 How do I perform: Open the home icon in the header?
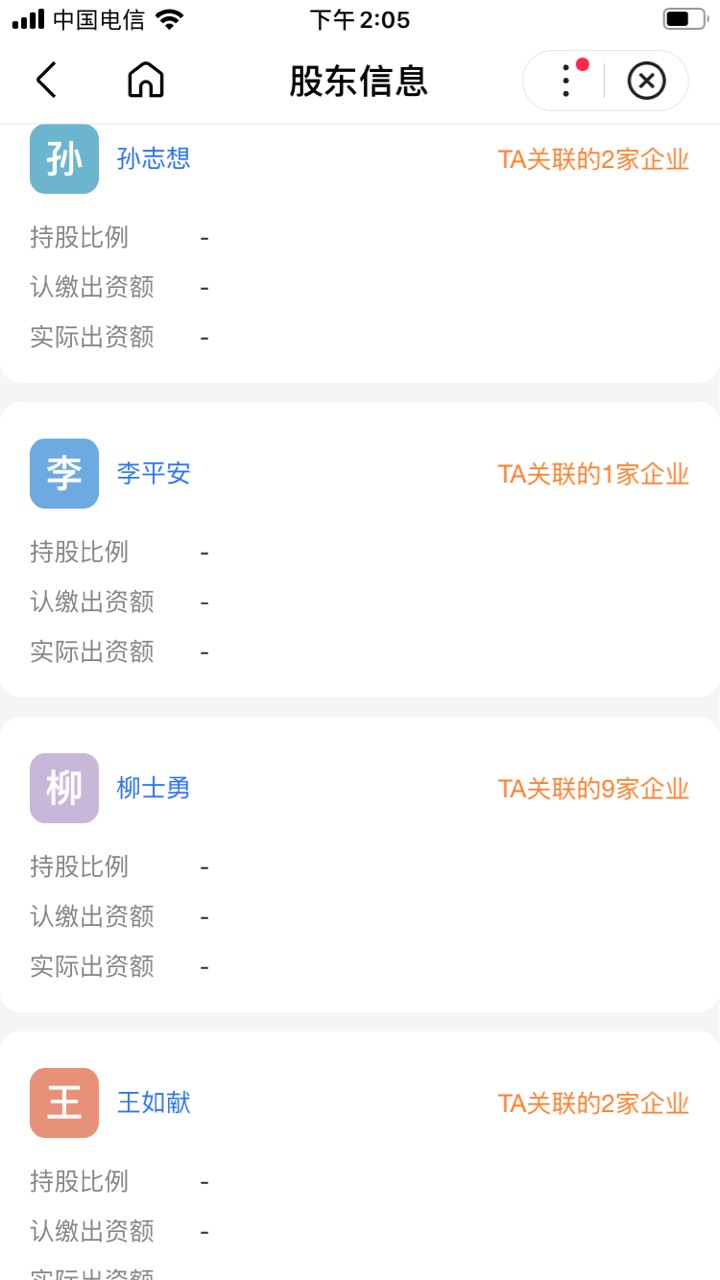146,80
